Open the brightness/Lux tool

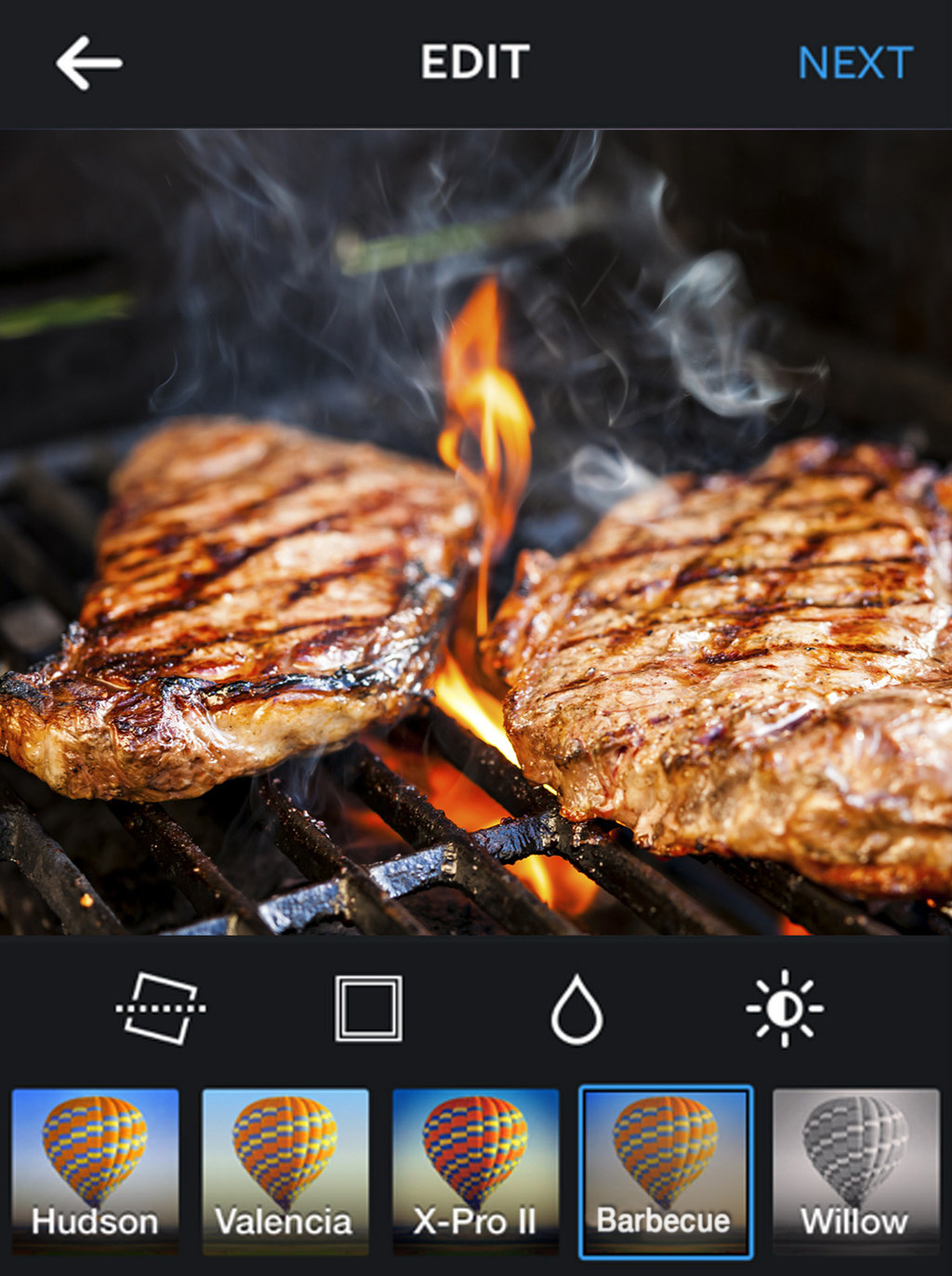tap(785, 1008)
